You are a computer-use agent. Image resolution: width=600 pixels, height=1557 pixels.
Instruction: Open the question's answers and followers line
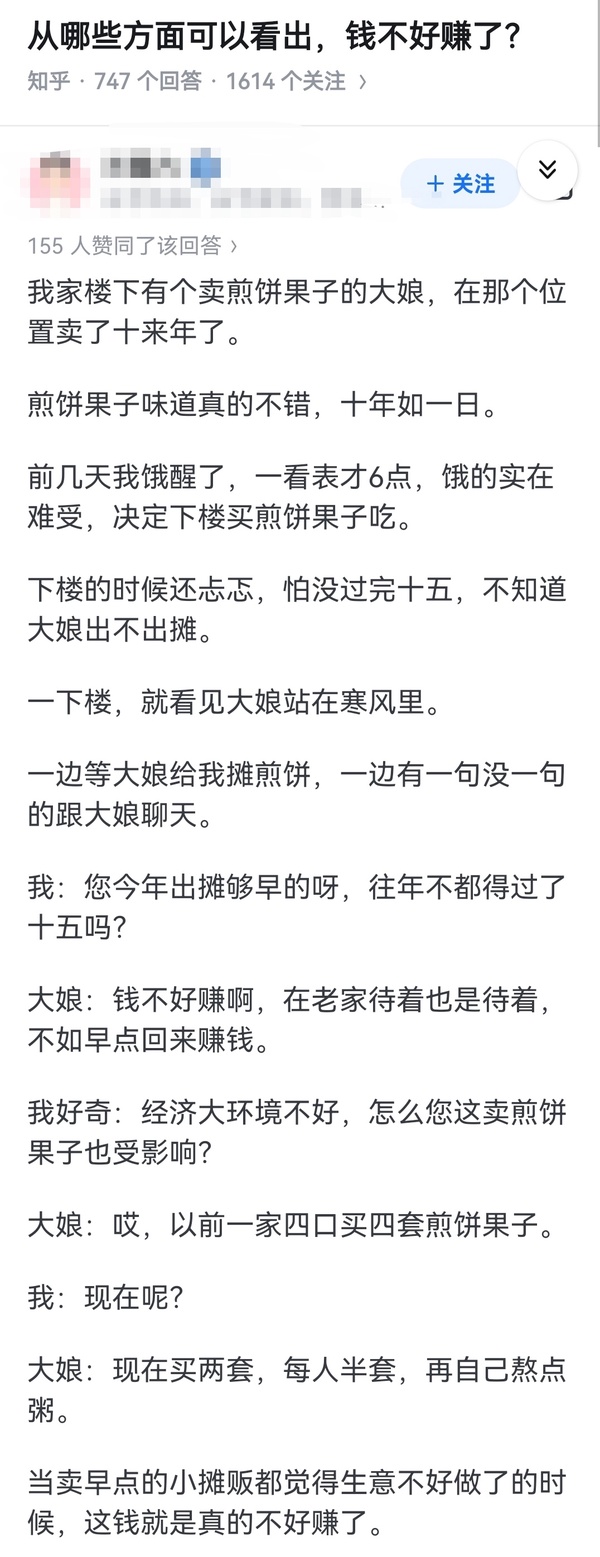(x=197, y=82)
